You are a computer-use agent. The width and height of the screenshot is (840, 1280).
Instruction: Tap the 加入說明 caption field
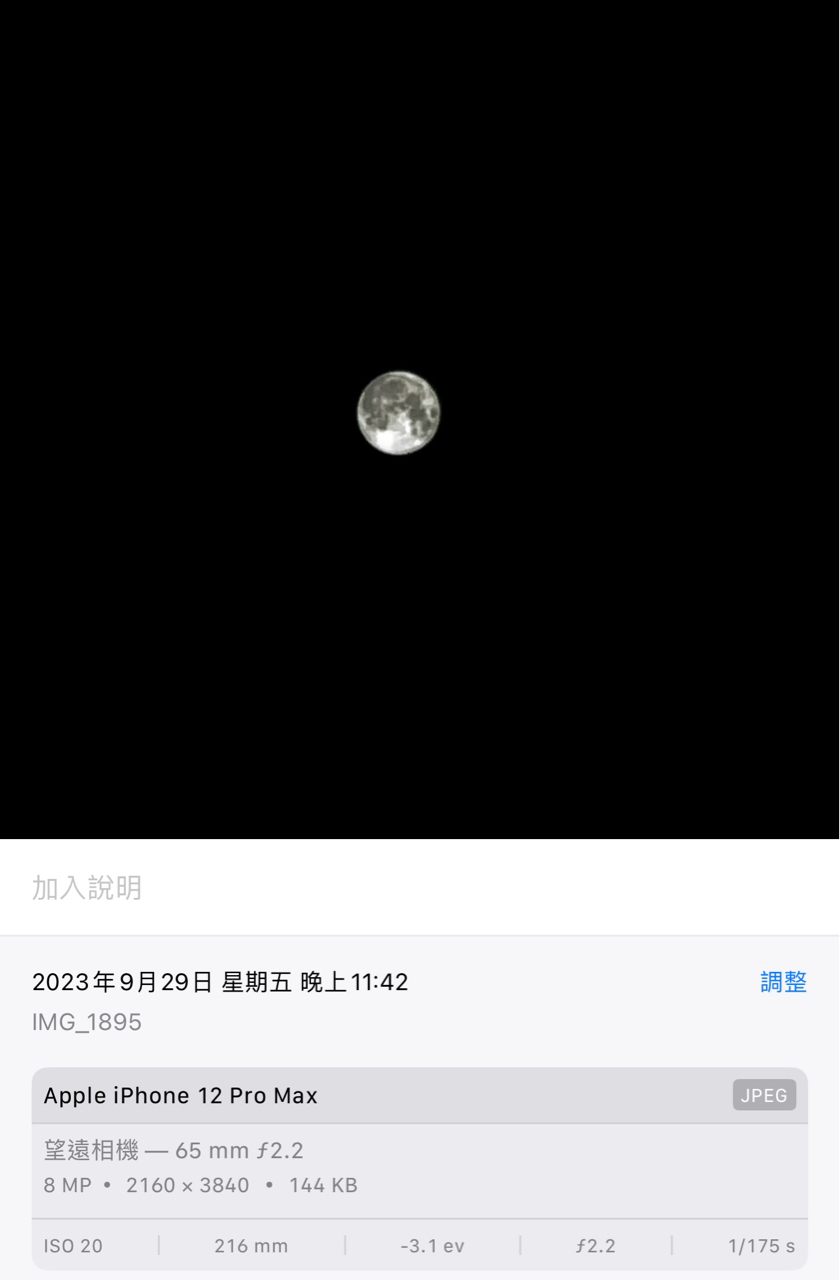pyautogui.click(x=88, y=888)
